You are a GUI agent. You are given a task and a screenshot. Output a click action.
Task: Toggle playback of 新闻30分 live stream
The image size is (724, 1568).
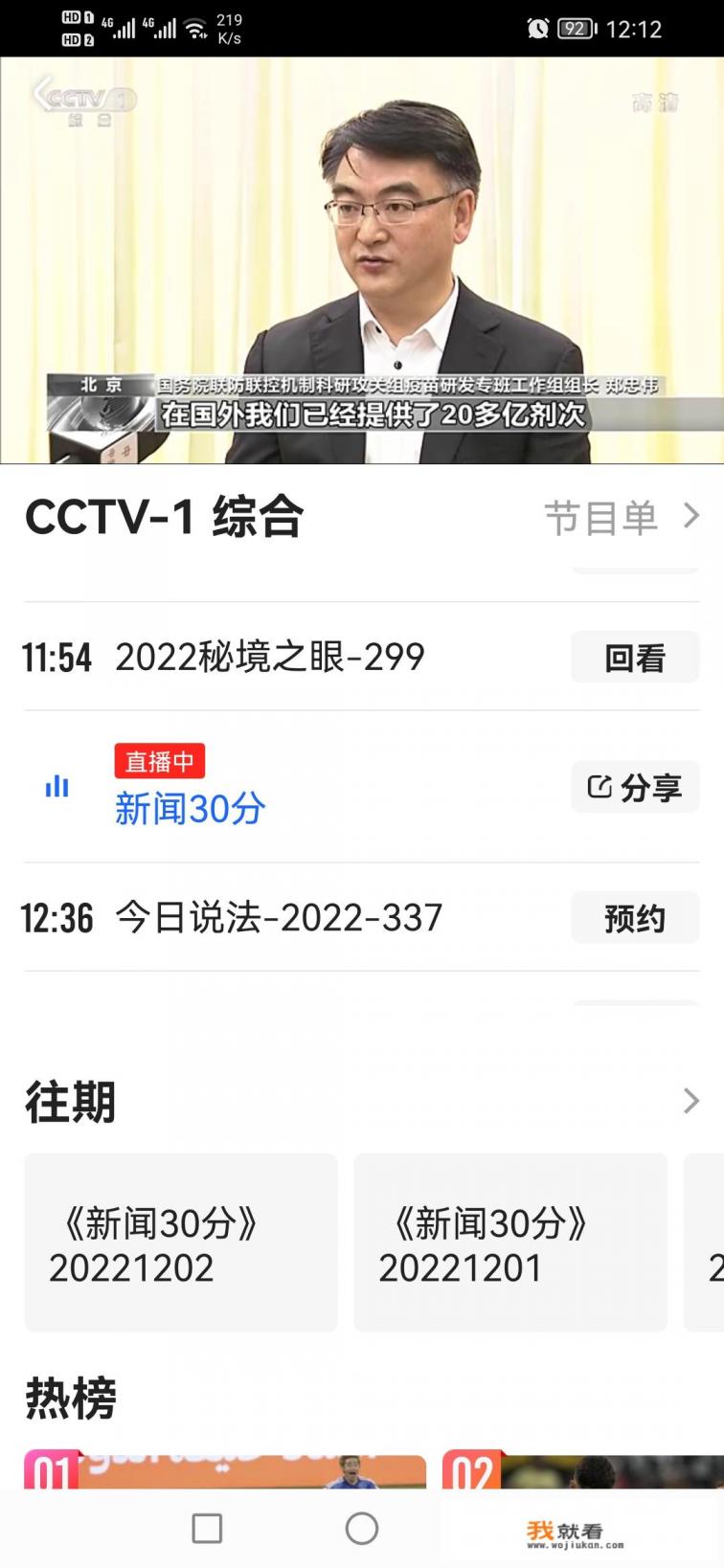(190, 808)
